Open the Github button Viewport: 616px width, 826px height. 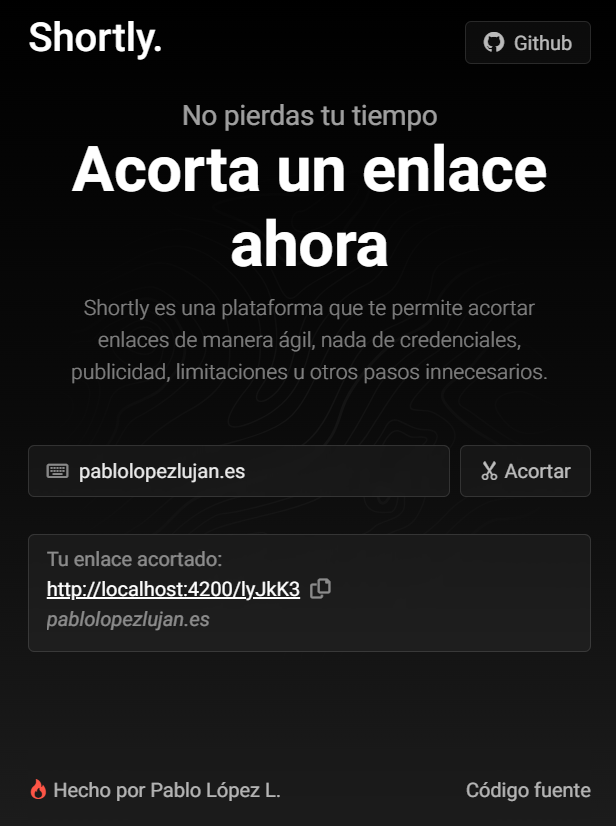point(527,43)
